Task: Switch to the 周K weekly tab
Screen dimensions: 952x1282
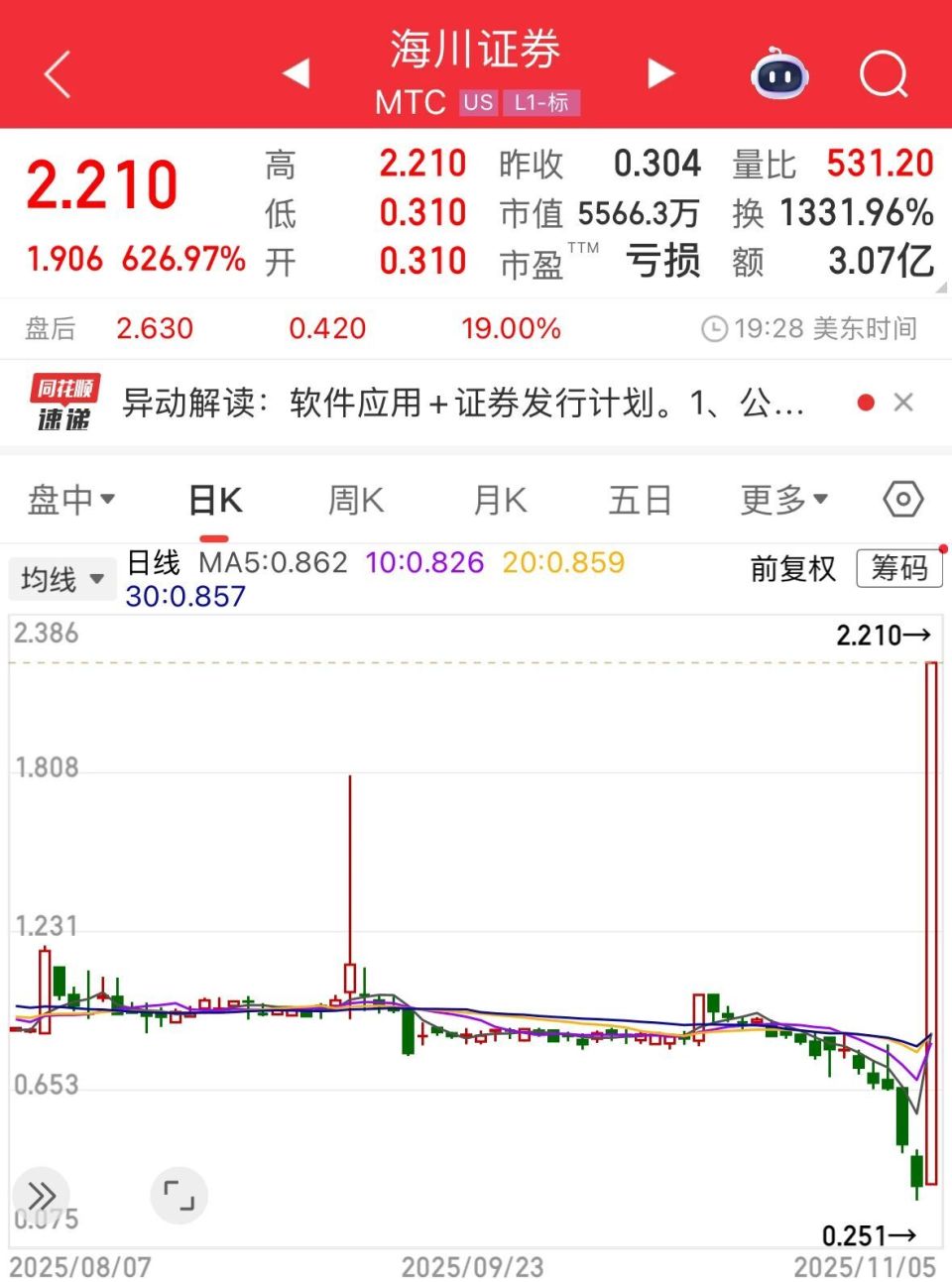Action: 354,500
